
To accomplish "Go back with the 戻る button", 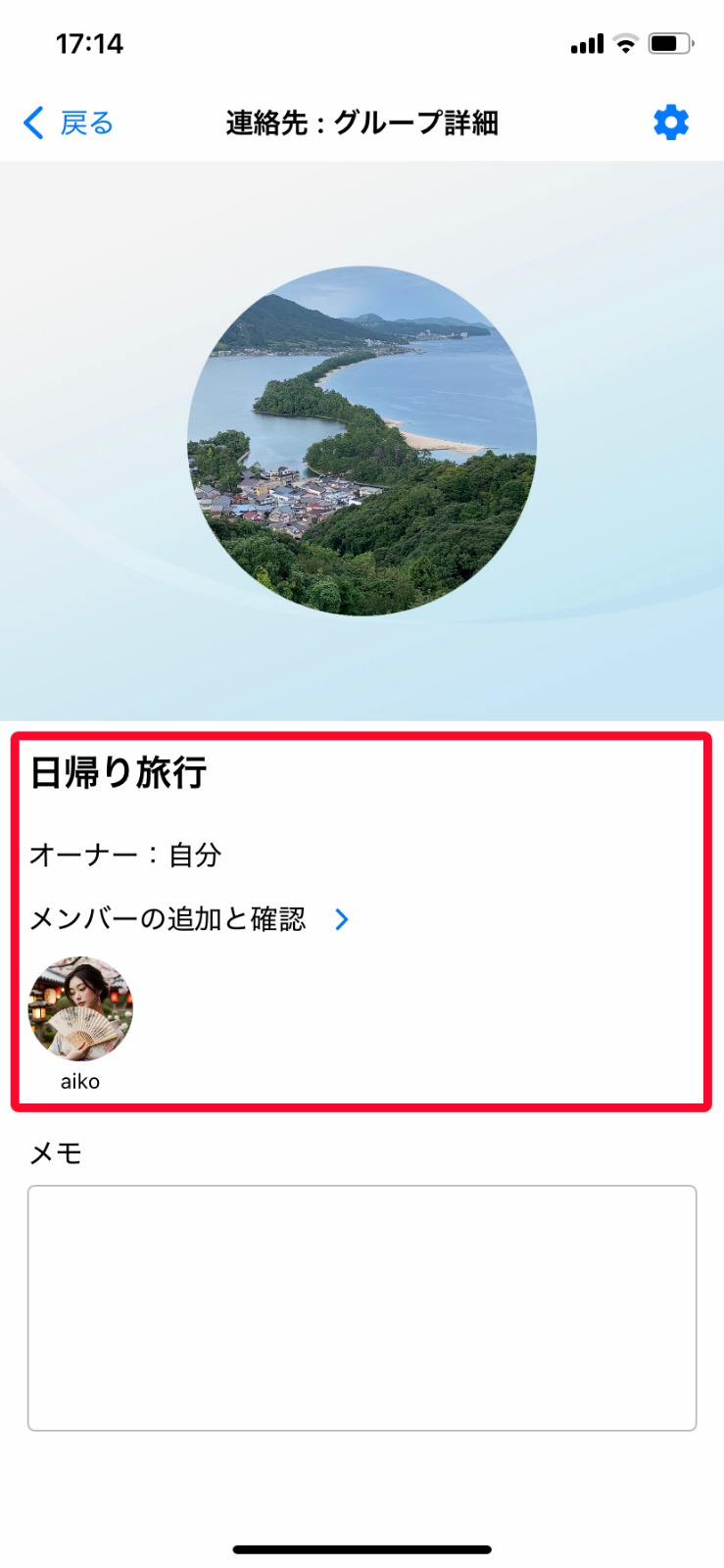I will (69, 123).
